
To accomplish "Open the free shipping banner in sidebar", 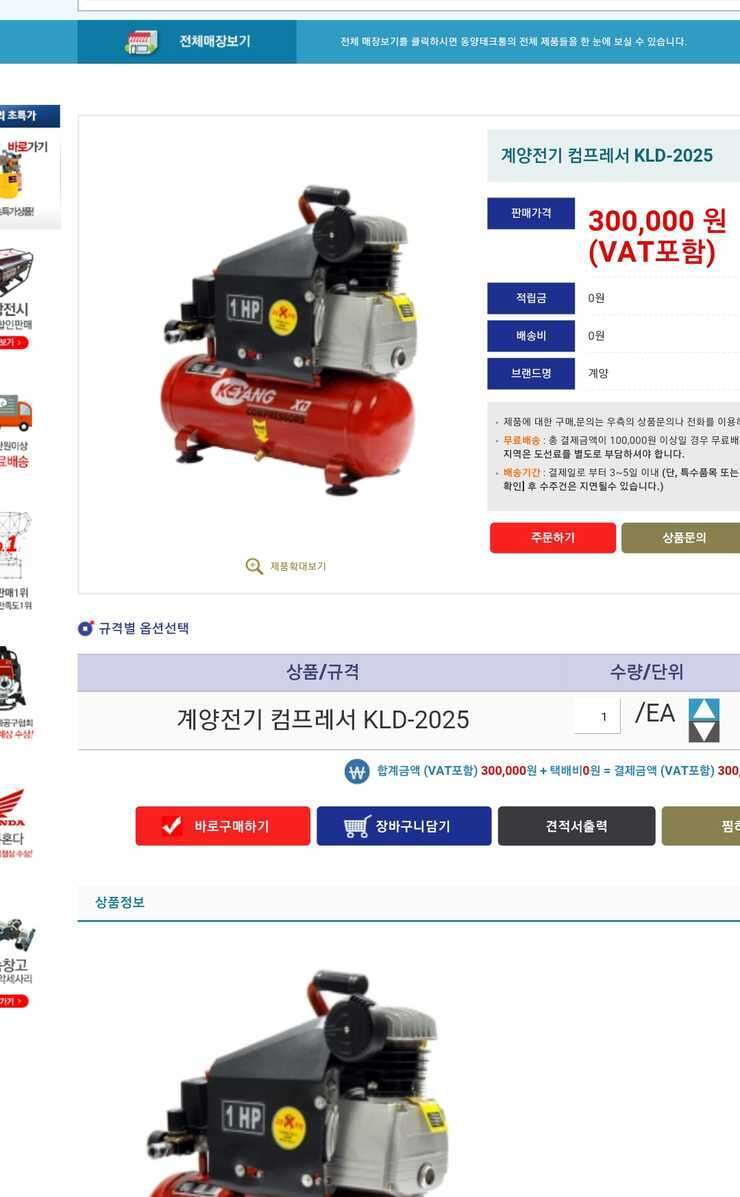I will [x=15, y=432].
